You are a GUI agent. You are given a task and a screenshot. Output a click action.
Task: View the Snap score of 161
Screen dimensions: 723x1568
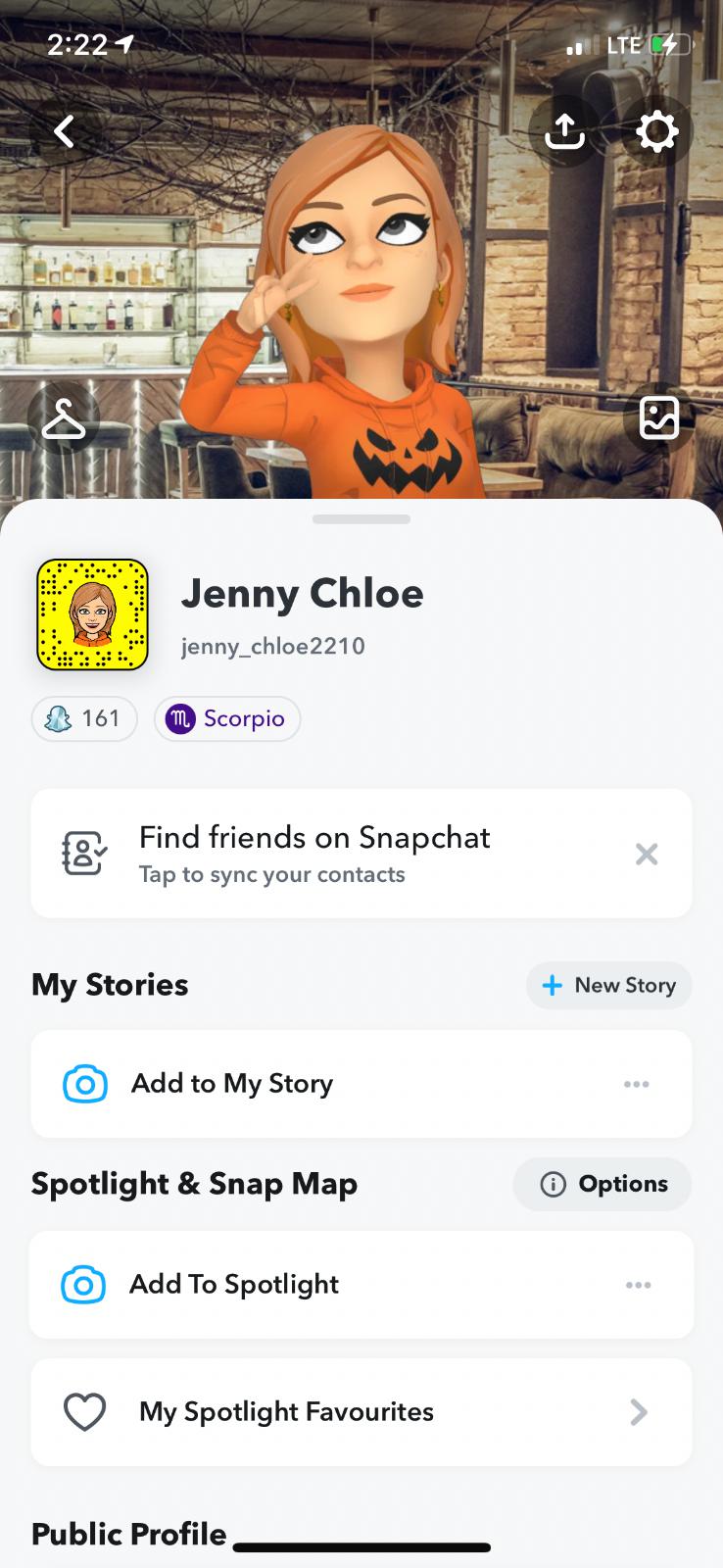tap(84, 719)
